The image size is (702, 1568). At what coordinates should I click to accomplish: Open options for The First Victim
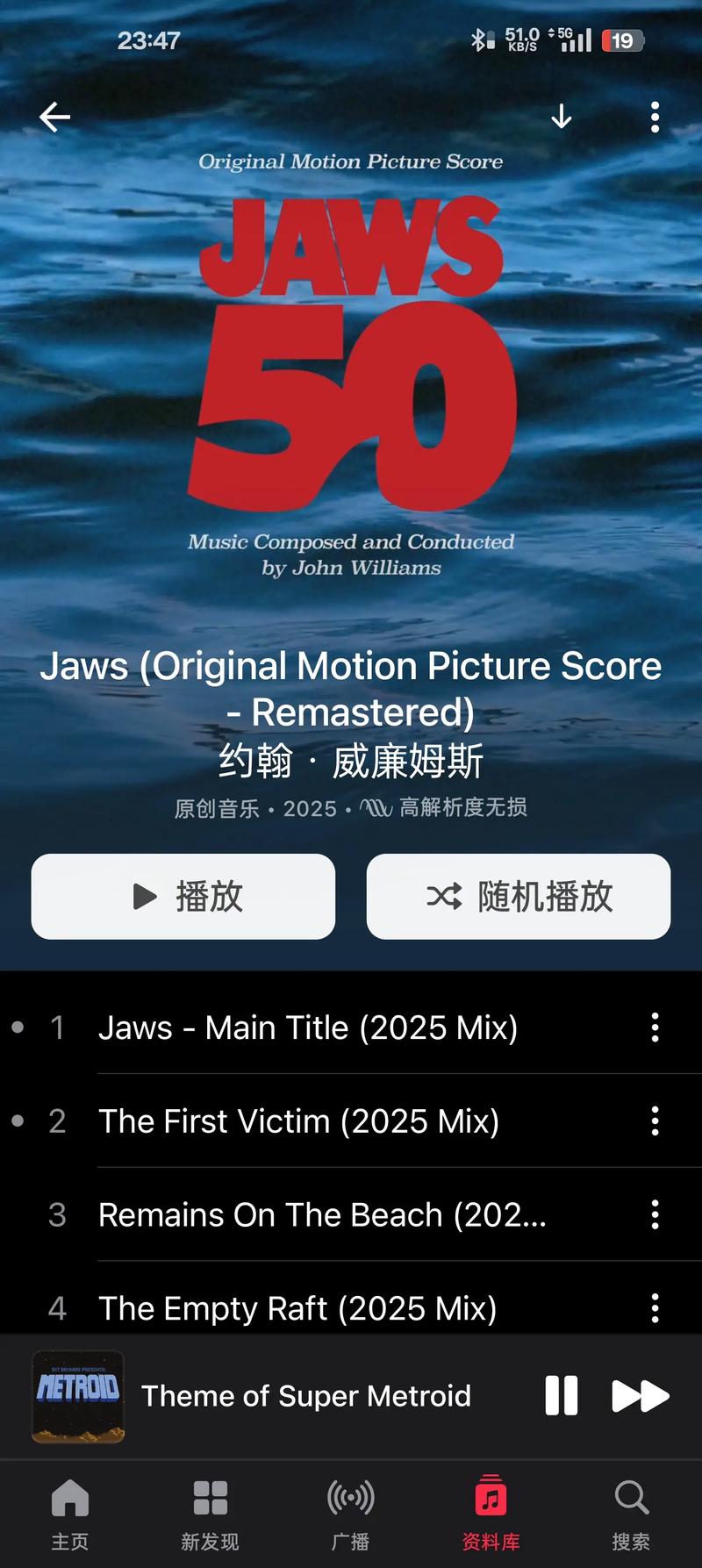coord(655,1121)
